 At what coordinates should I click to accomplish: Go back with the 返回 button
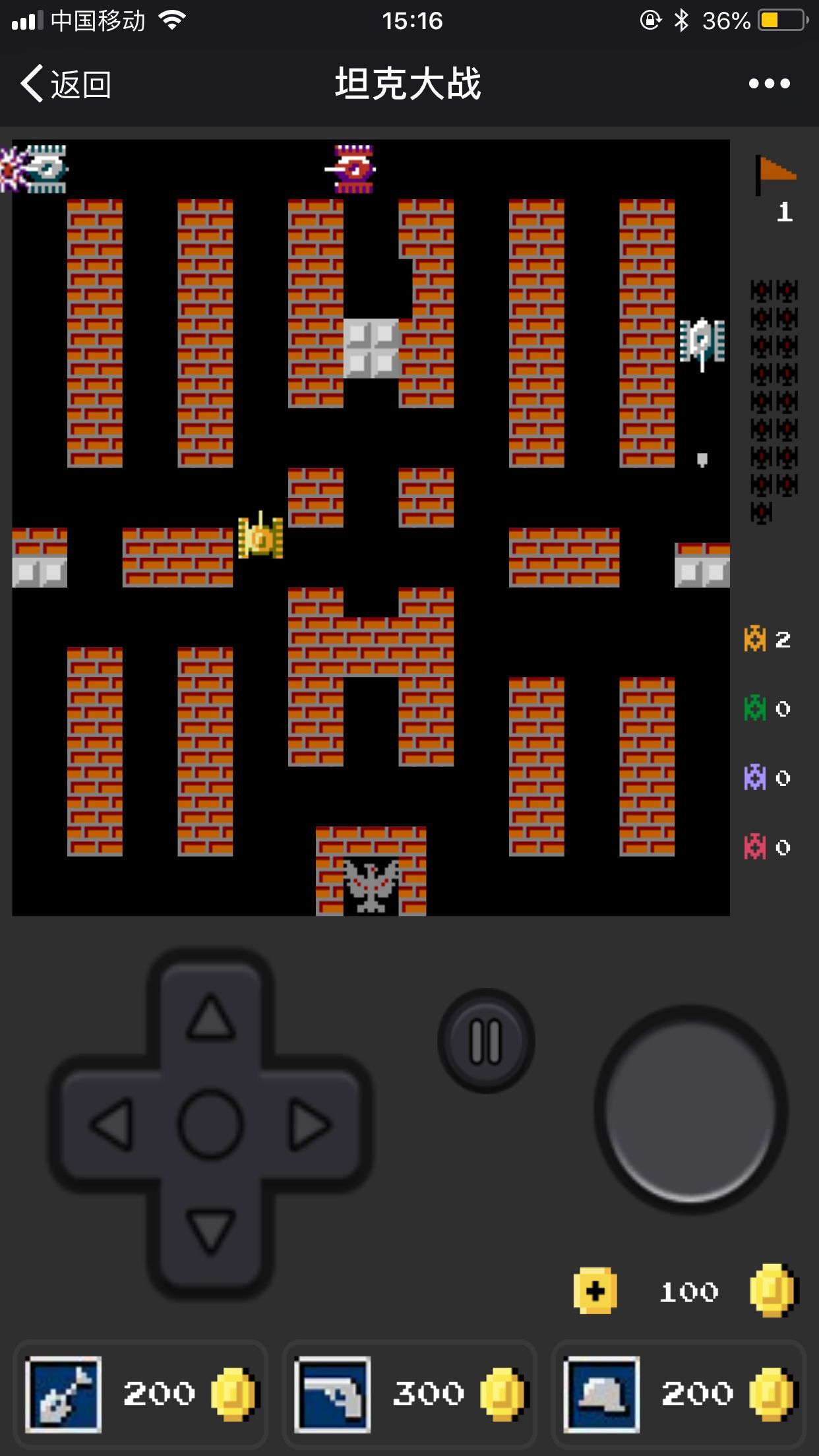click(66, 84)
